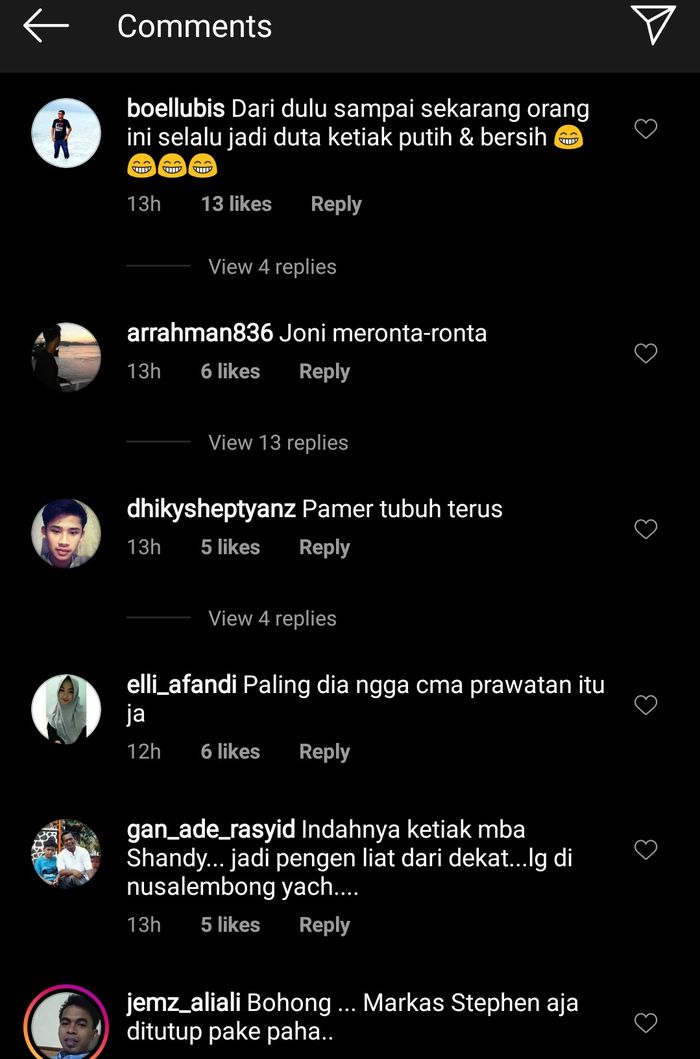The height and width of the screenshot is (1059, 700).
Task: Reply to dhikysheptyanz's comment
Action: click(x=324, y=548)
